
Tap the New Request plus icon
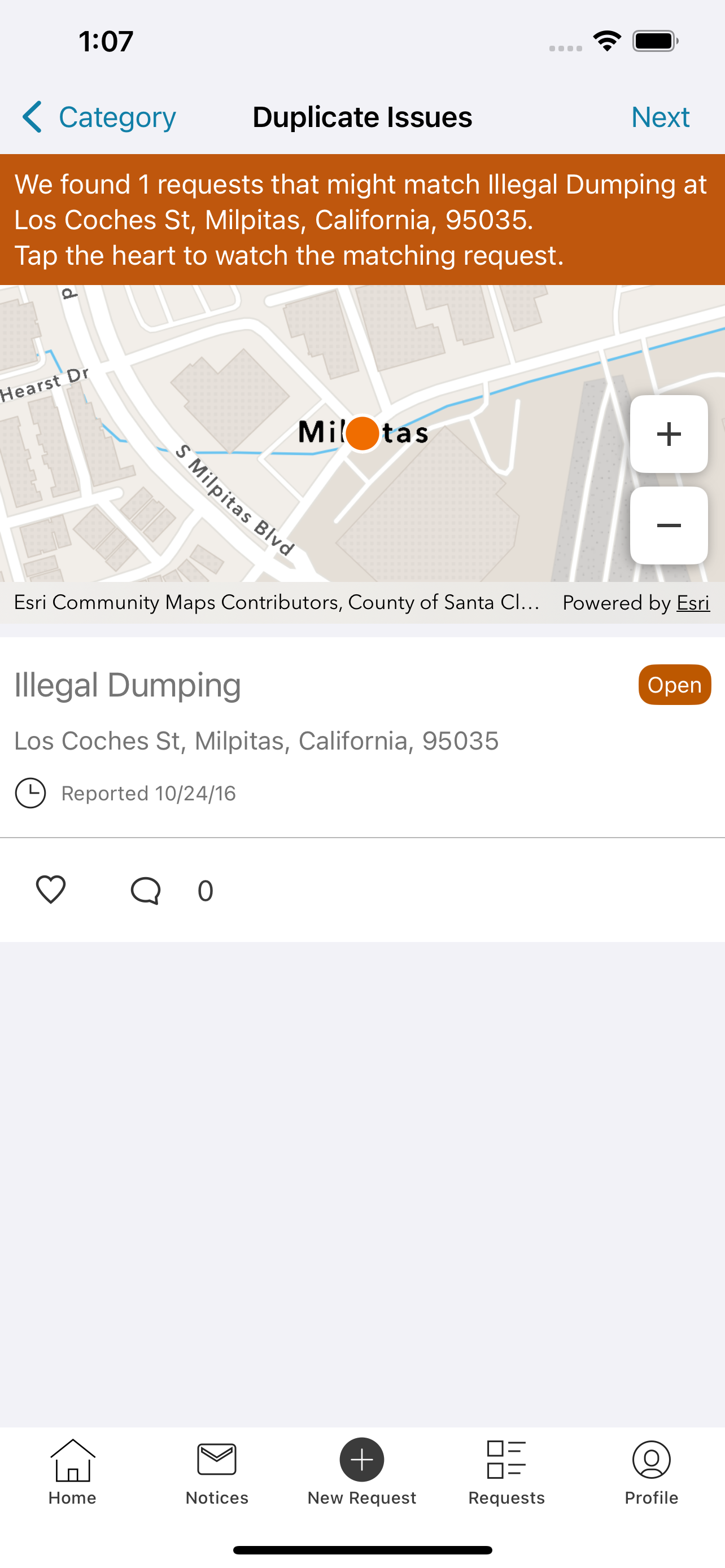[x=361, y=1460]
